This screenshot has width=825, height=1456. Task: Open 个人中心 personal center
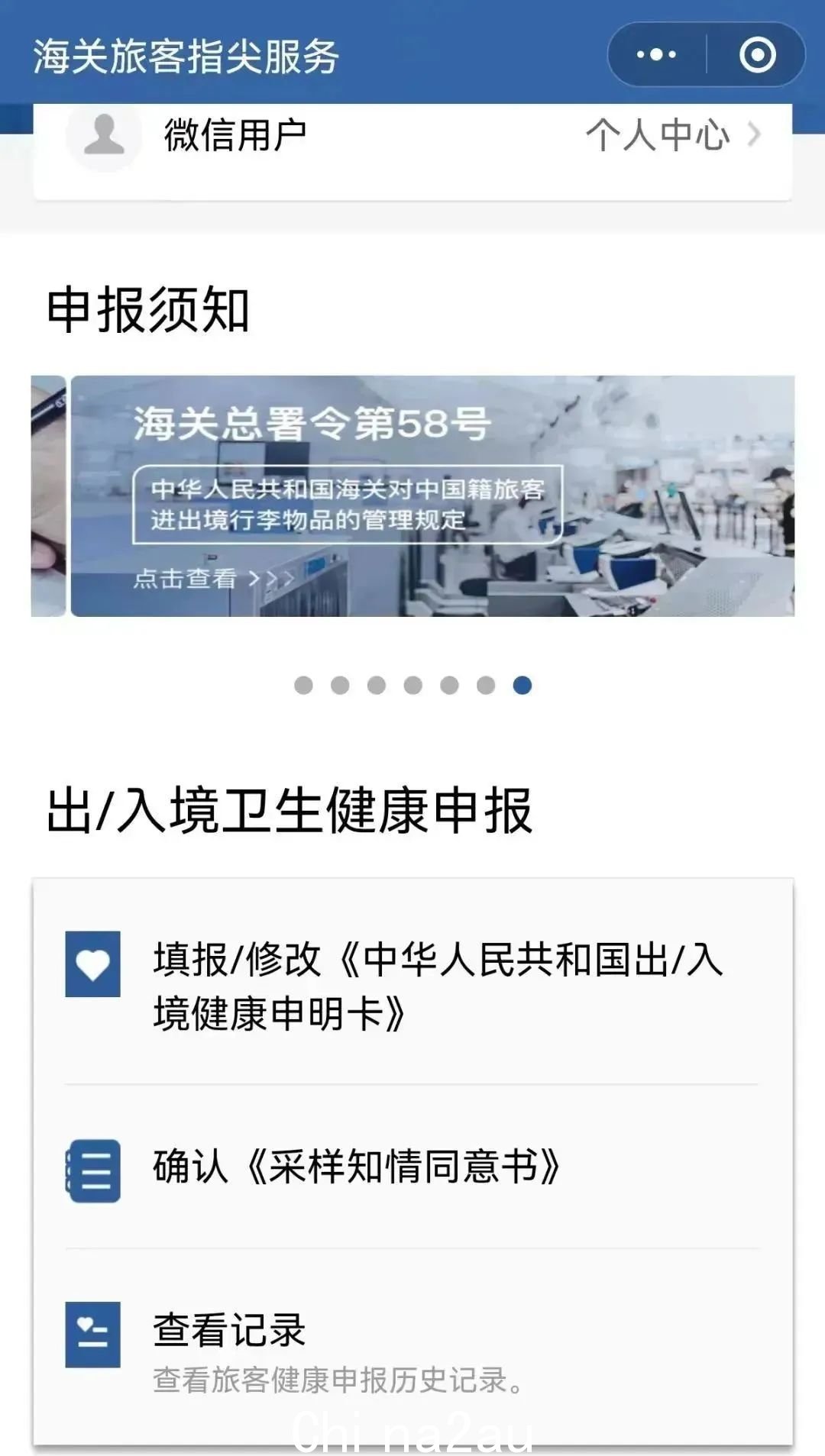[x=672, y=136]
